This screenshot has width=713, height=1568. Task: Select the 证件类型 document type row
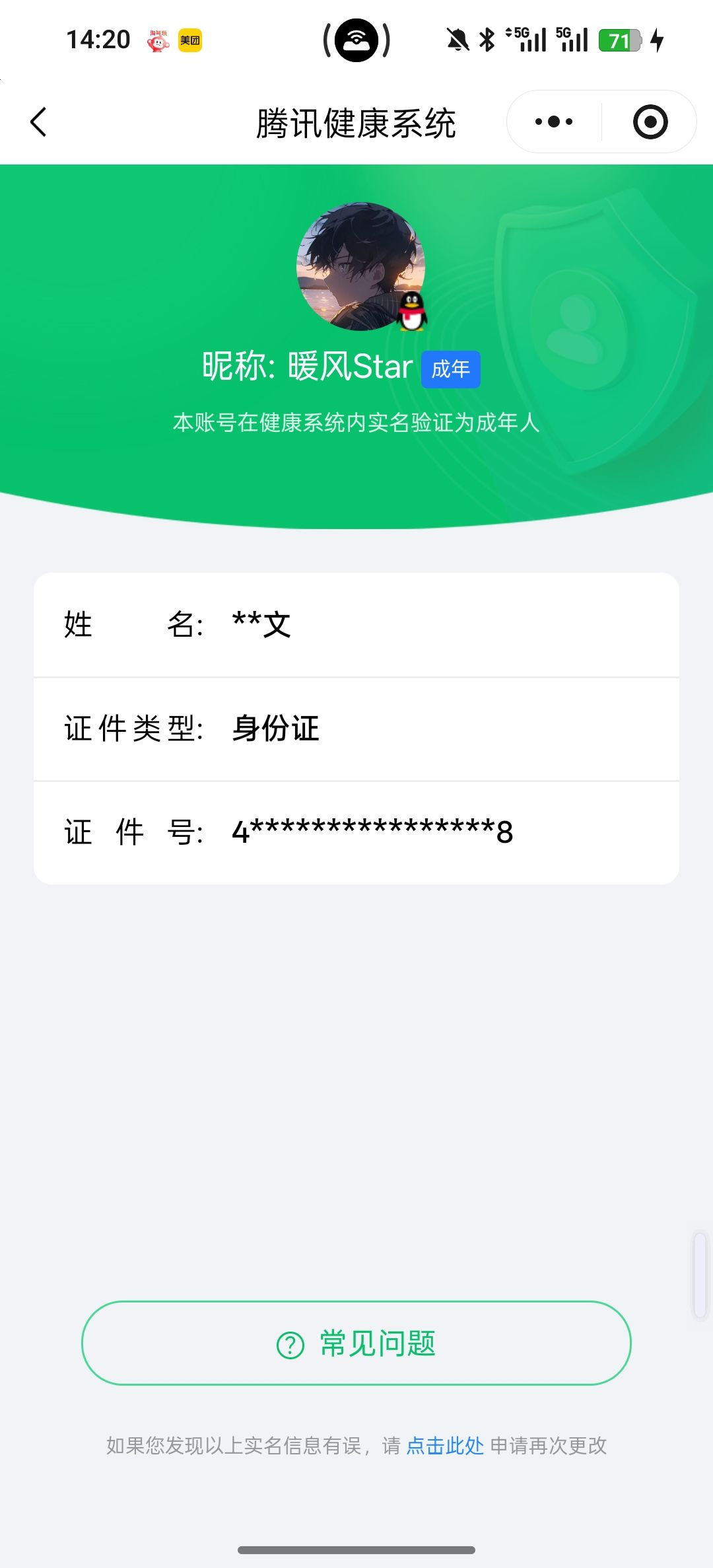(x=356, y=729)
